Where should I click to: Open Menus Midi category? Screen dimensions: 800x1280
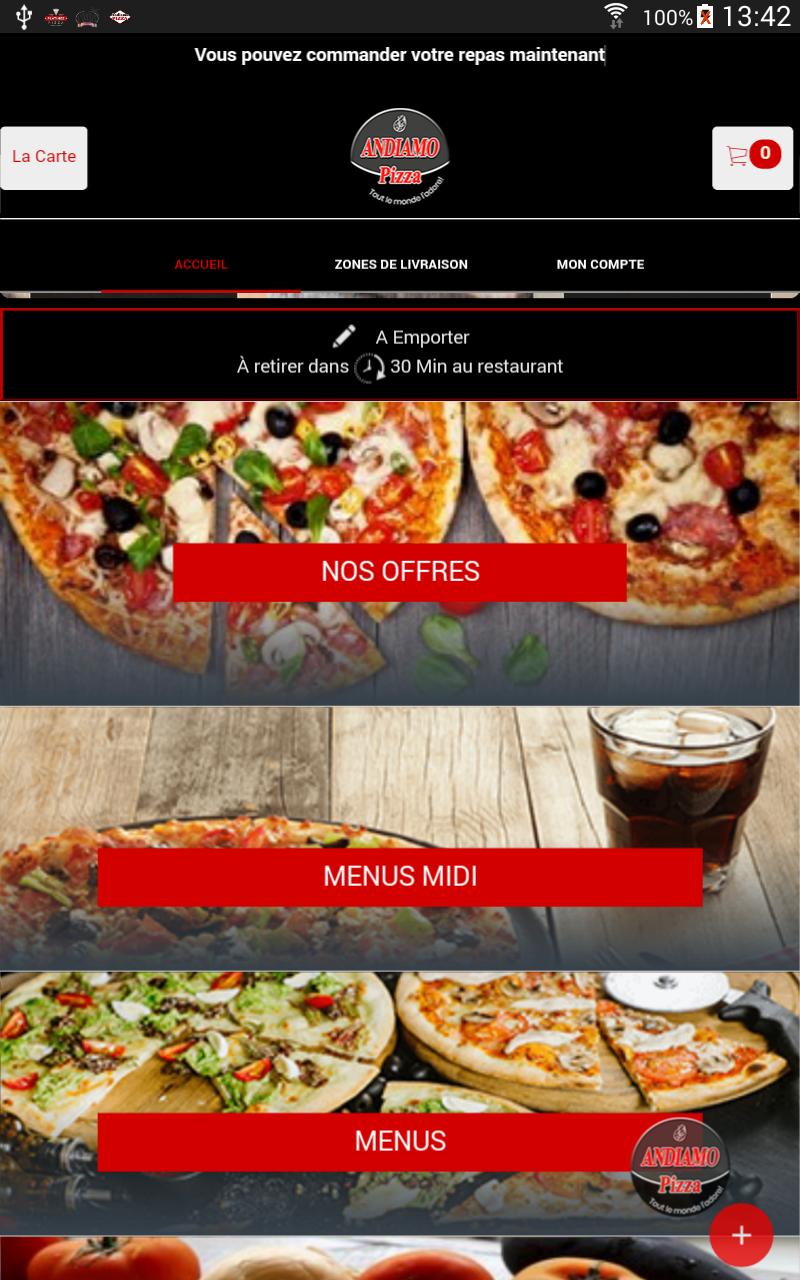click(400, 876)
